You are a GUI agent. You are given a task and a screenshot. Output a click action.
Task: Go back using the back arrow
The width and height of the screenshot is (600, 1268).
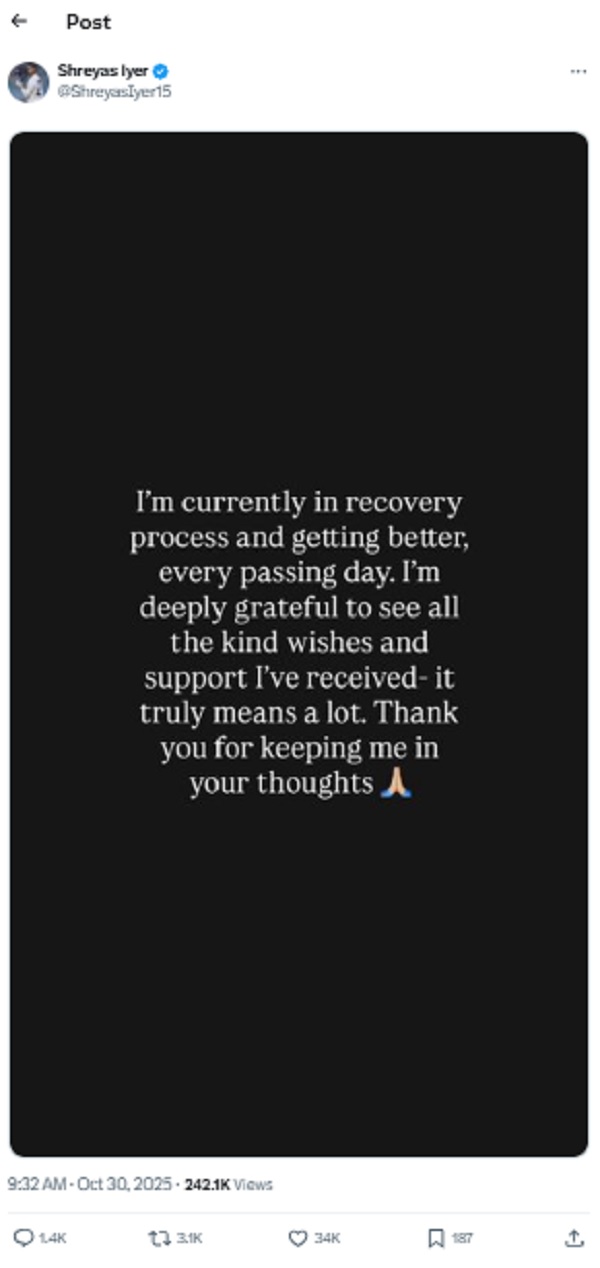point(18,21)
